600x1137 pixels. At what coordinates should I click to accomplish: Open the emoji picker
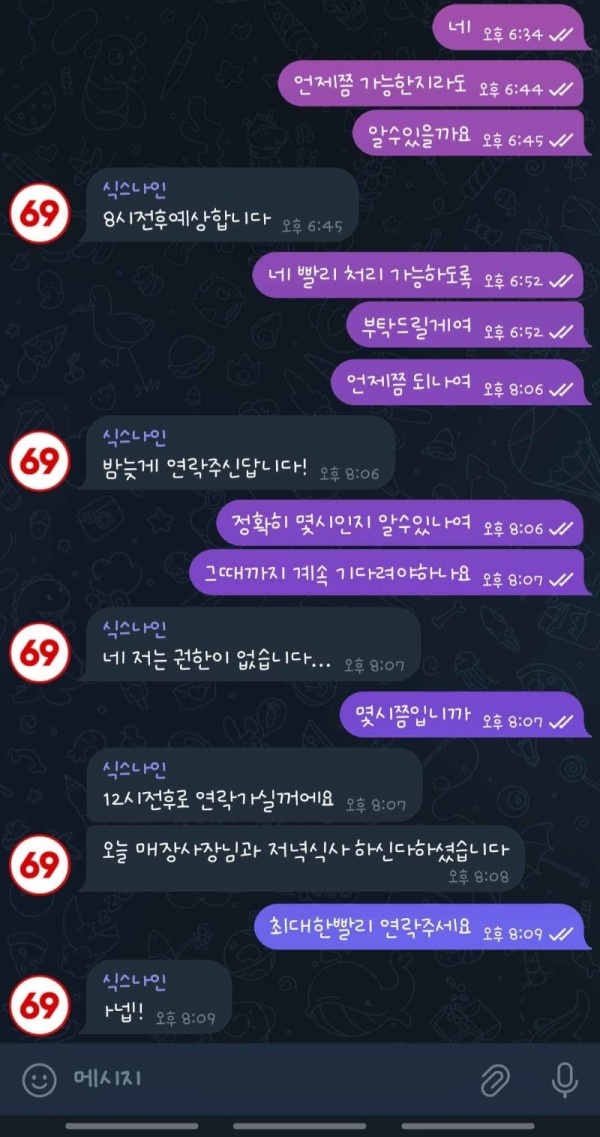point(39,1080)
